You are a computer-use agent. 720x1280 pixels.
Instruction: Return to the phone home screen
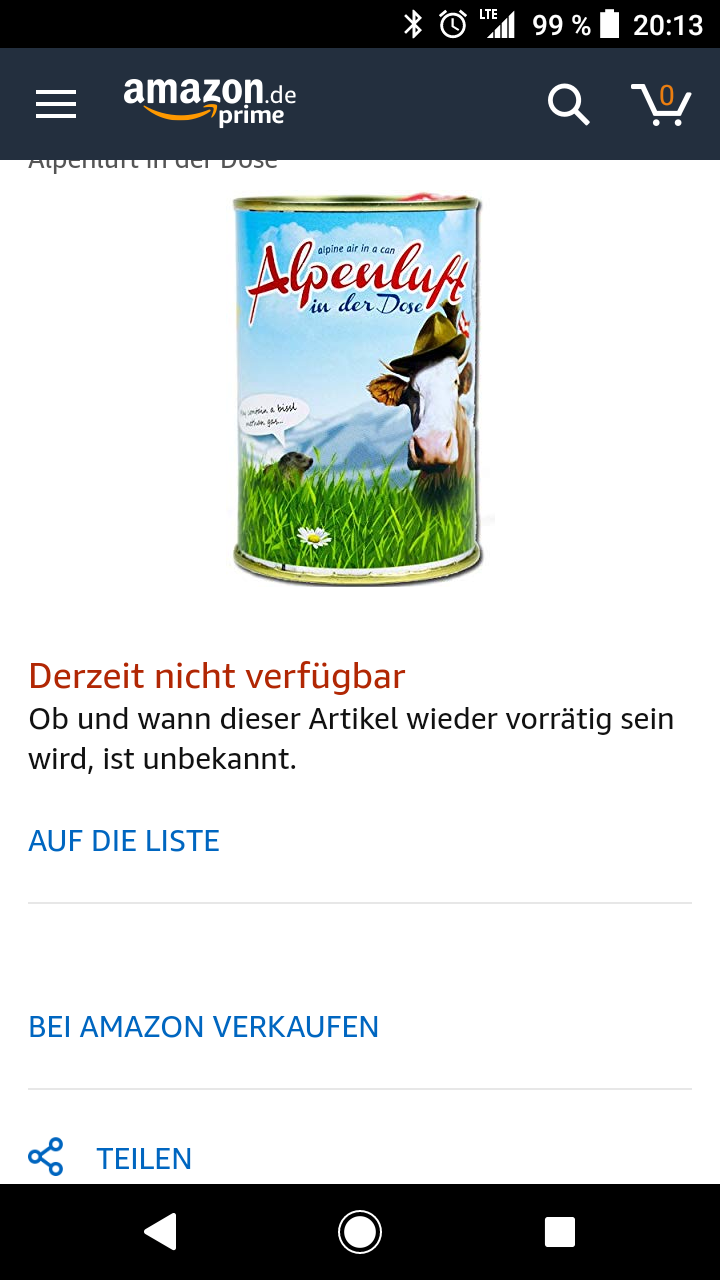point(360,1232)
